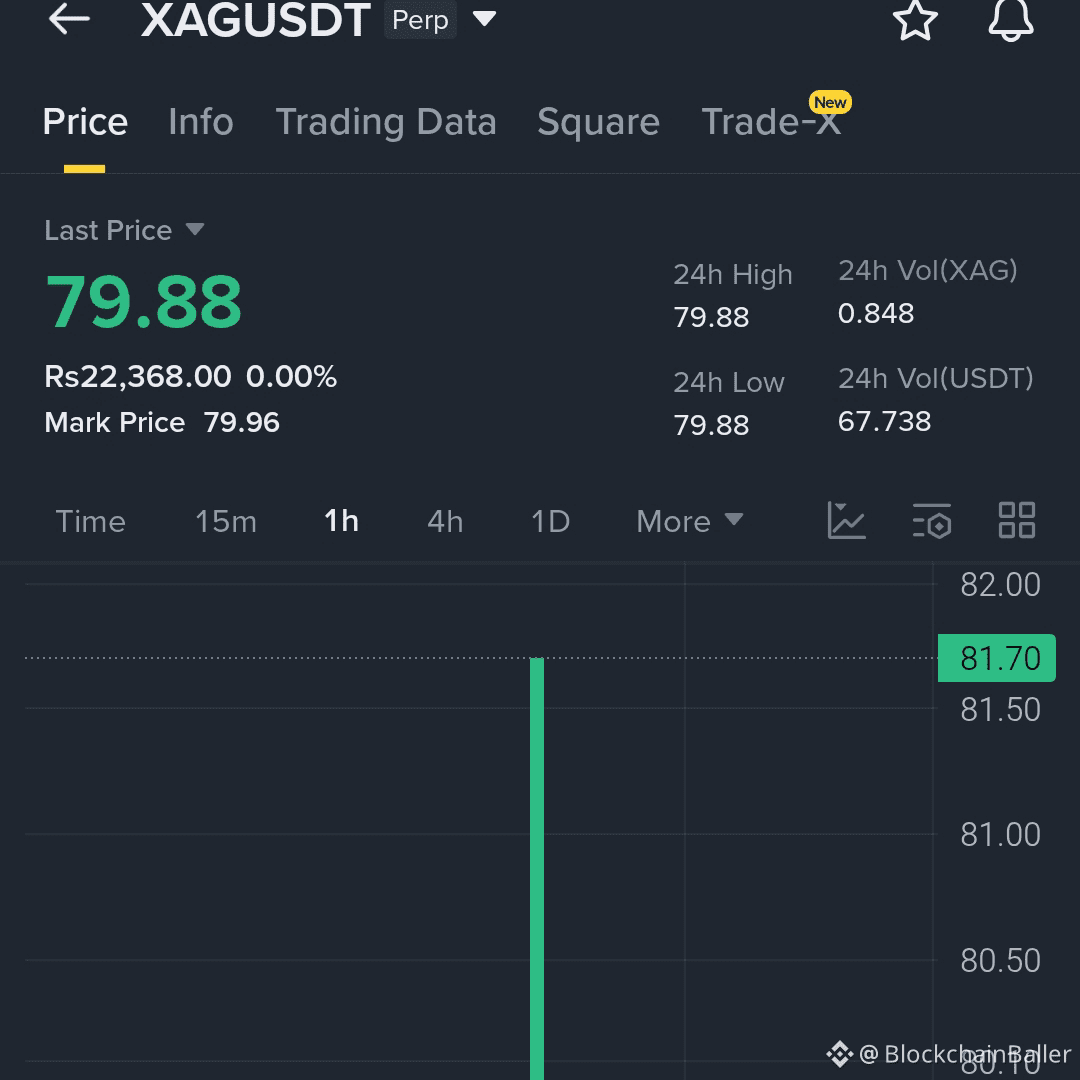Screen dimensions: 1080x1080
Task: Open the XAGUSDT Perp pair dropdown
Action: click(484, 20)
